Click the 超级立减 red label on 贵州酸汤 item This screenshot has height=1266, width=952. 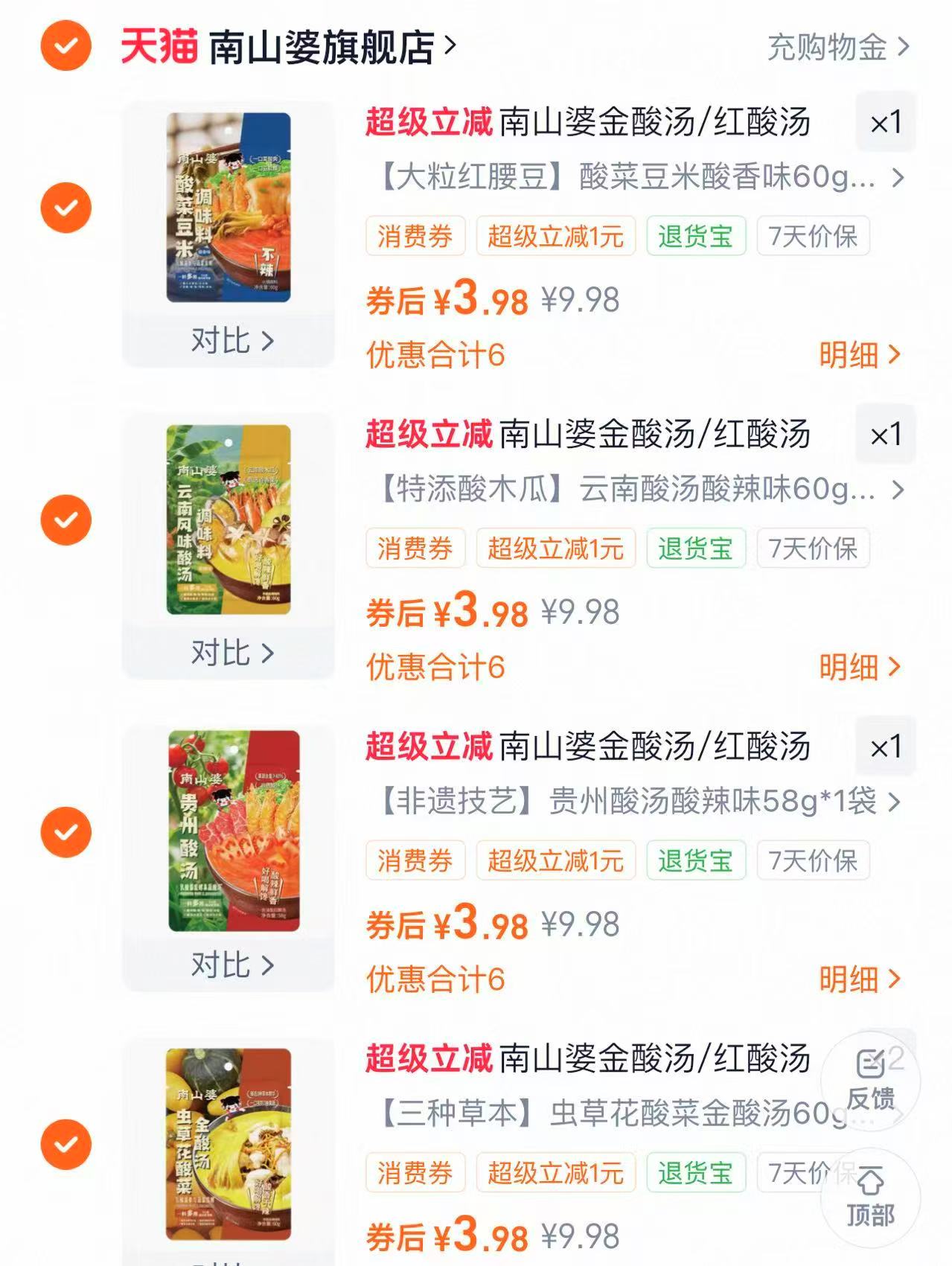428,748
